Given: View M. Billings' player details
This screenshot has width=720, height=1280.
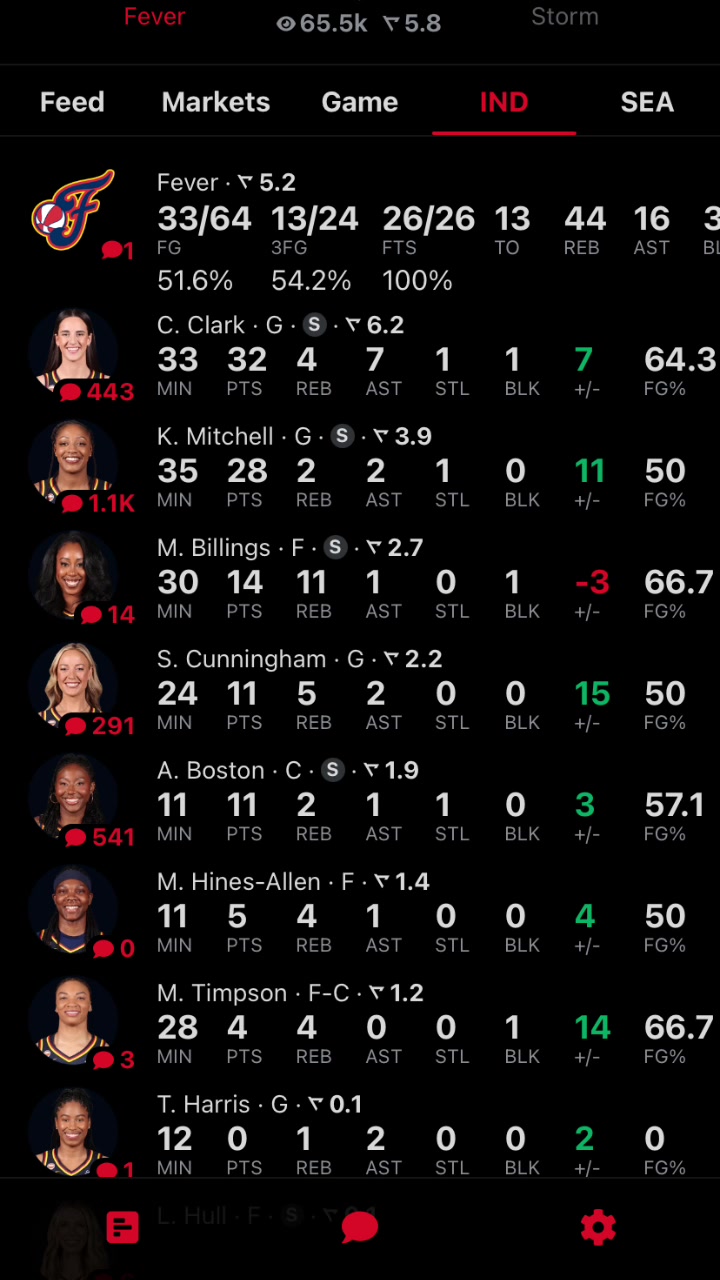Looking at the screenshot, I should point(360,579).
